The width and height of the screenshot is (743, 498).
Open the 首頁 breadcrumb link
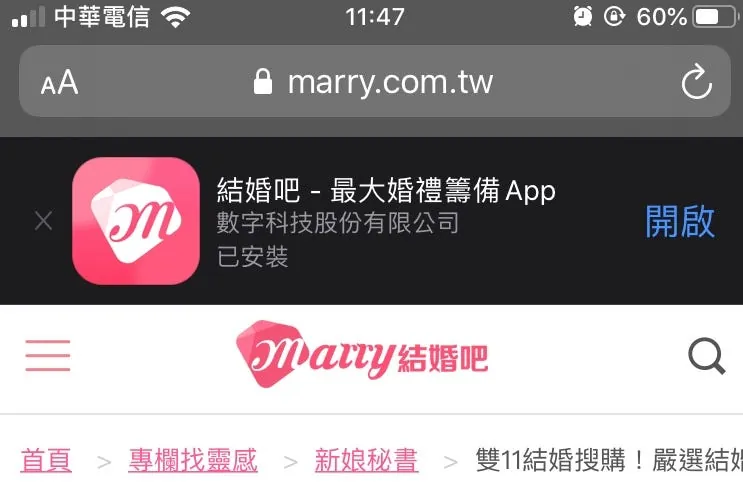46,461
